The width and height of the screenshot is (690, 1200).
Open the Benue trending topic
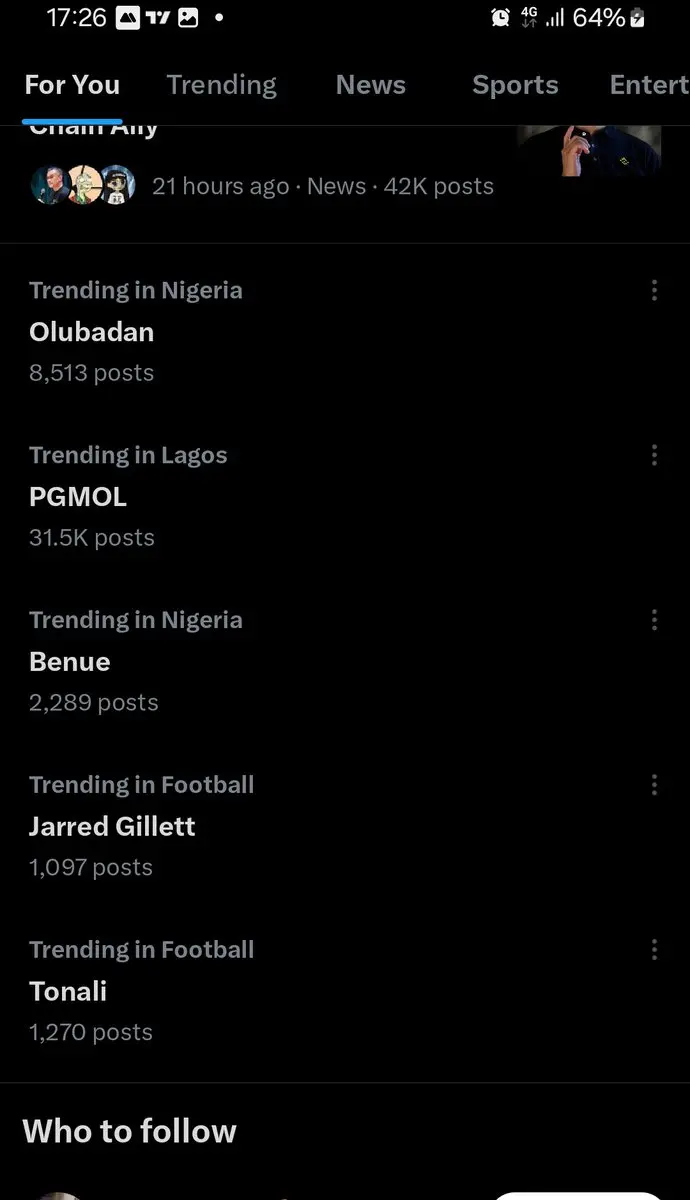point(70,662)
